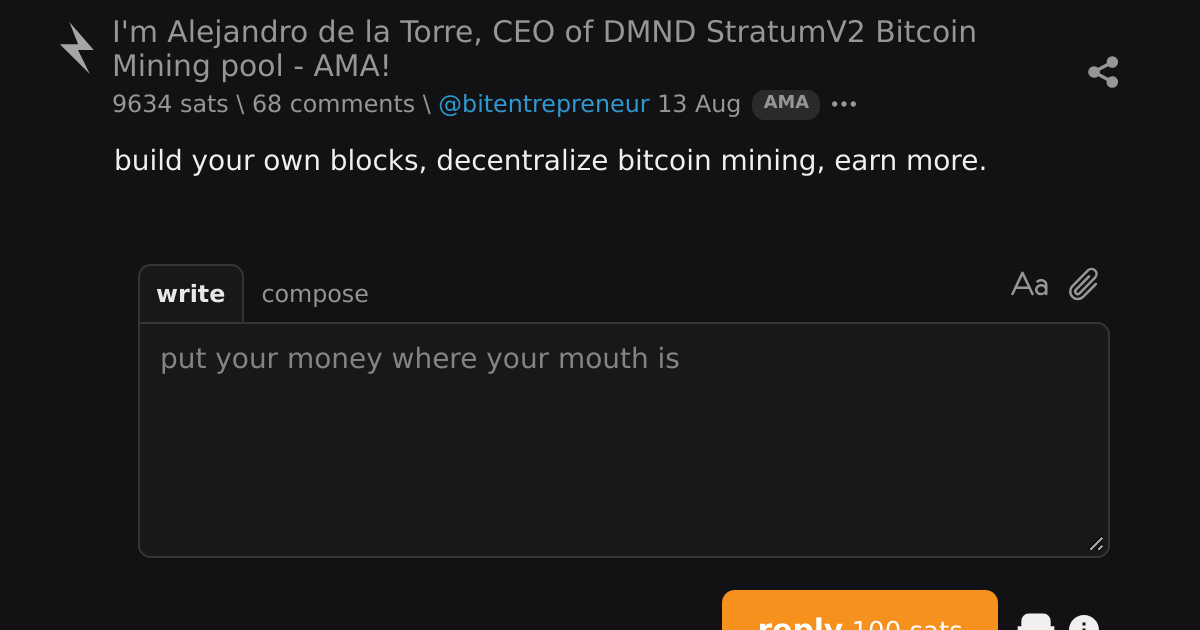Zap the post with the lightning bolt
1200x630 pixels.
[77, 48]
